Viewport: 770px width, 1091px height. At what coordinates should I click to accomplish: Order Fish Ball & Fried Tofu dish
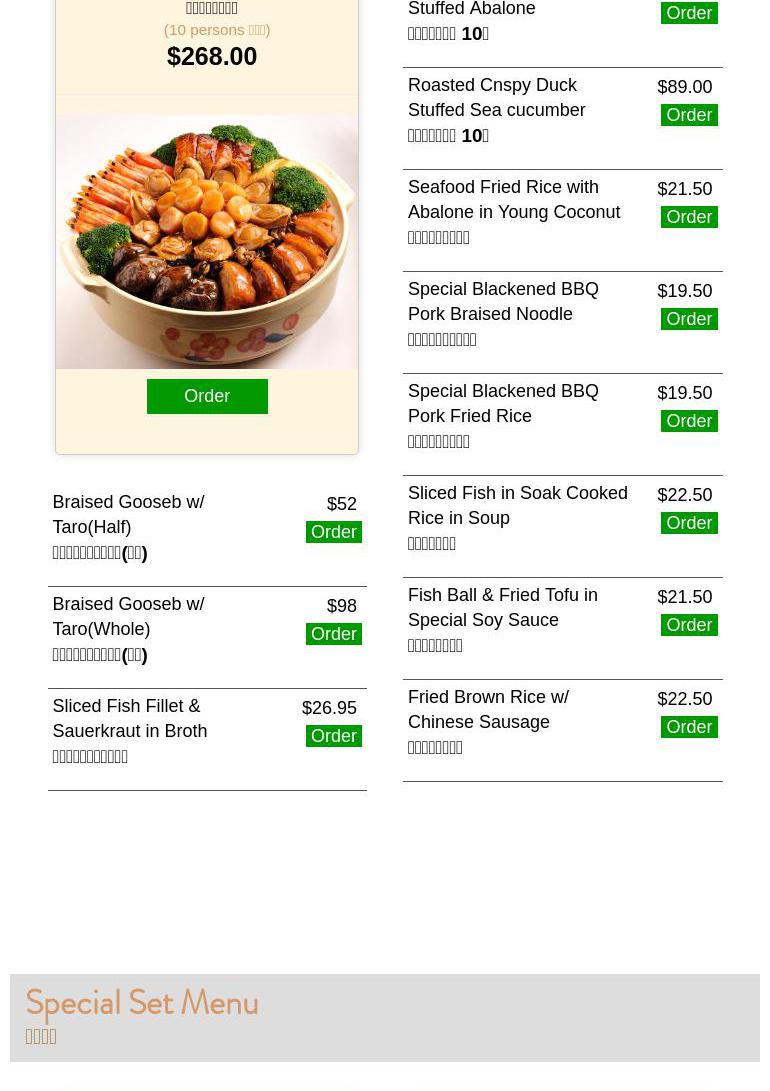(689, 625)
